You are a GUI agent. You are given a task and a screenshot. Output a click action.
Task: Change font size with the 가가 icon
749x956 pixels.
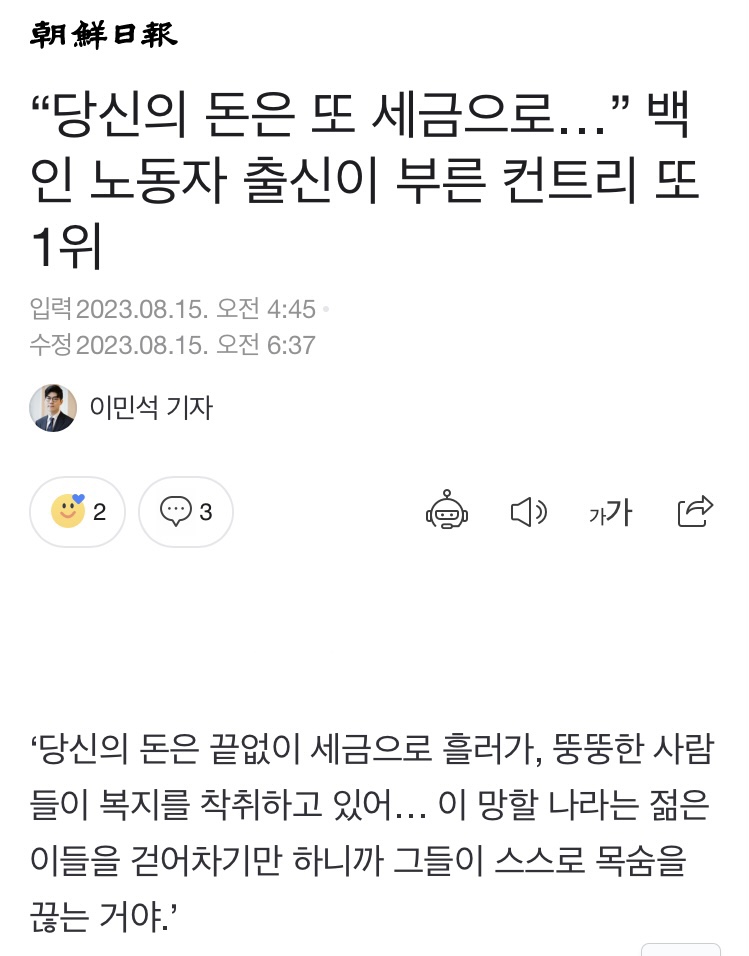tap(610, 513)
